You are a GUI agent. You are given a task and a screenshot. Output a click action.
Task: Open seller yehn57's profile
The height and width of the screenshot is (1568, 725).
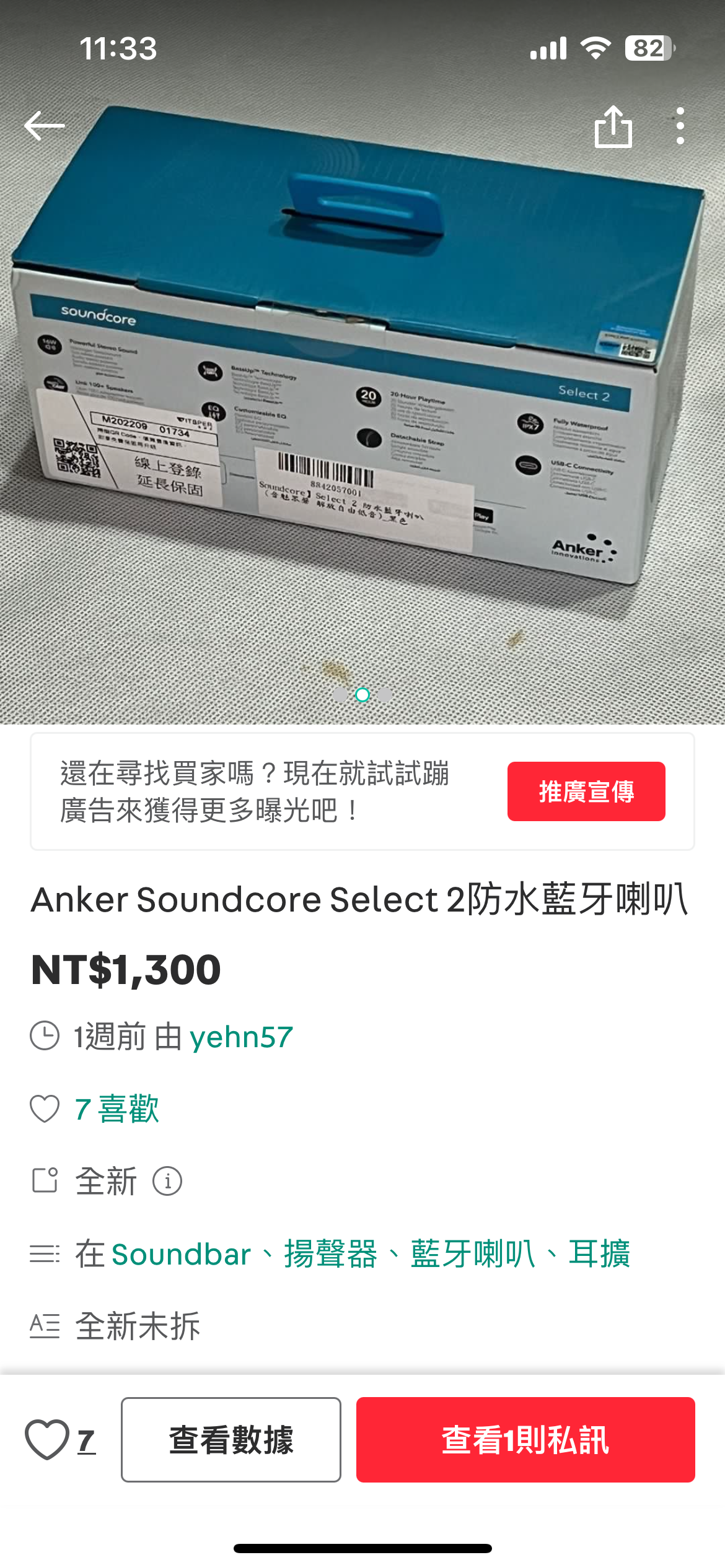[241, 1037]
